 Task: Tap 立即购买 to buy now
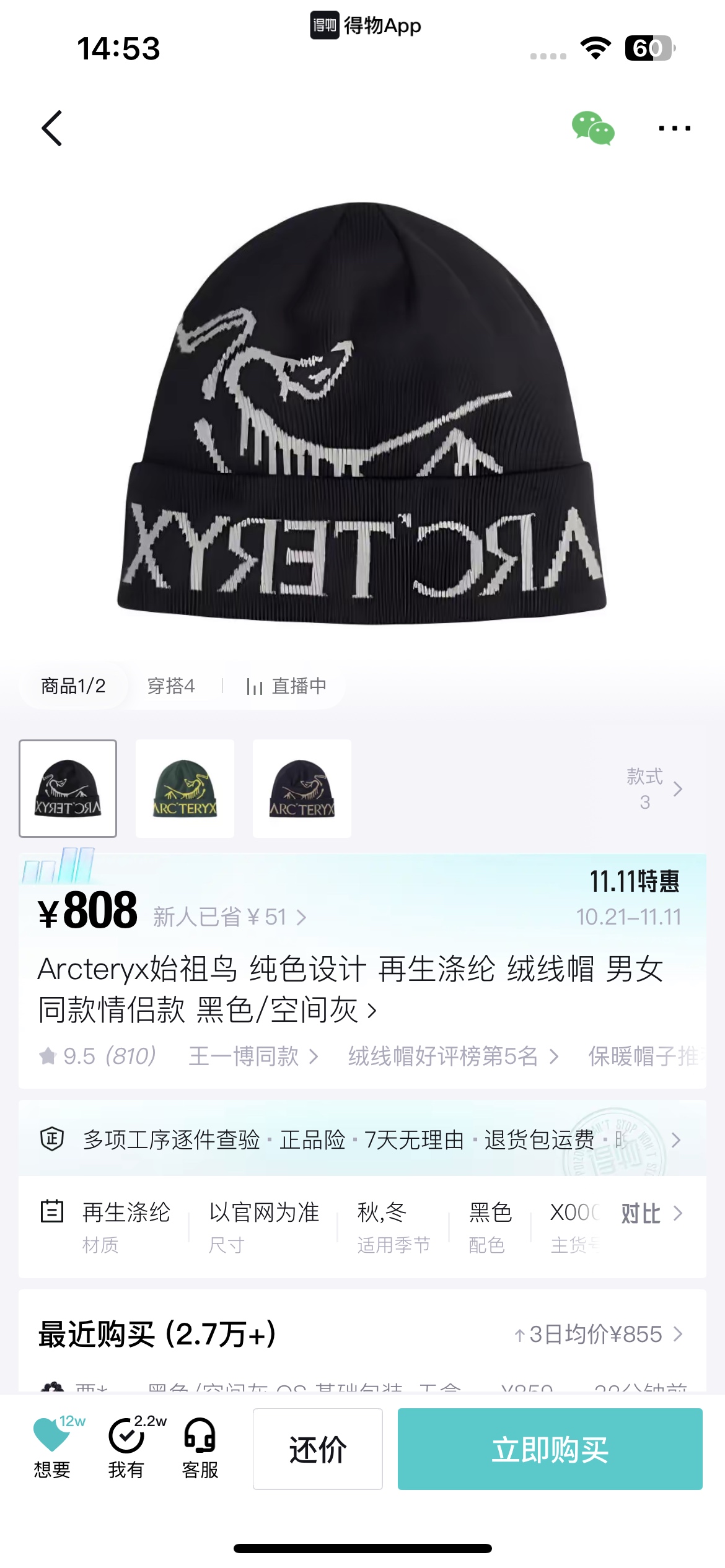550,1449
